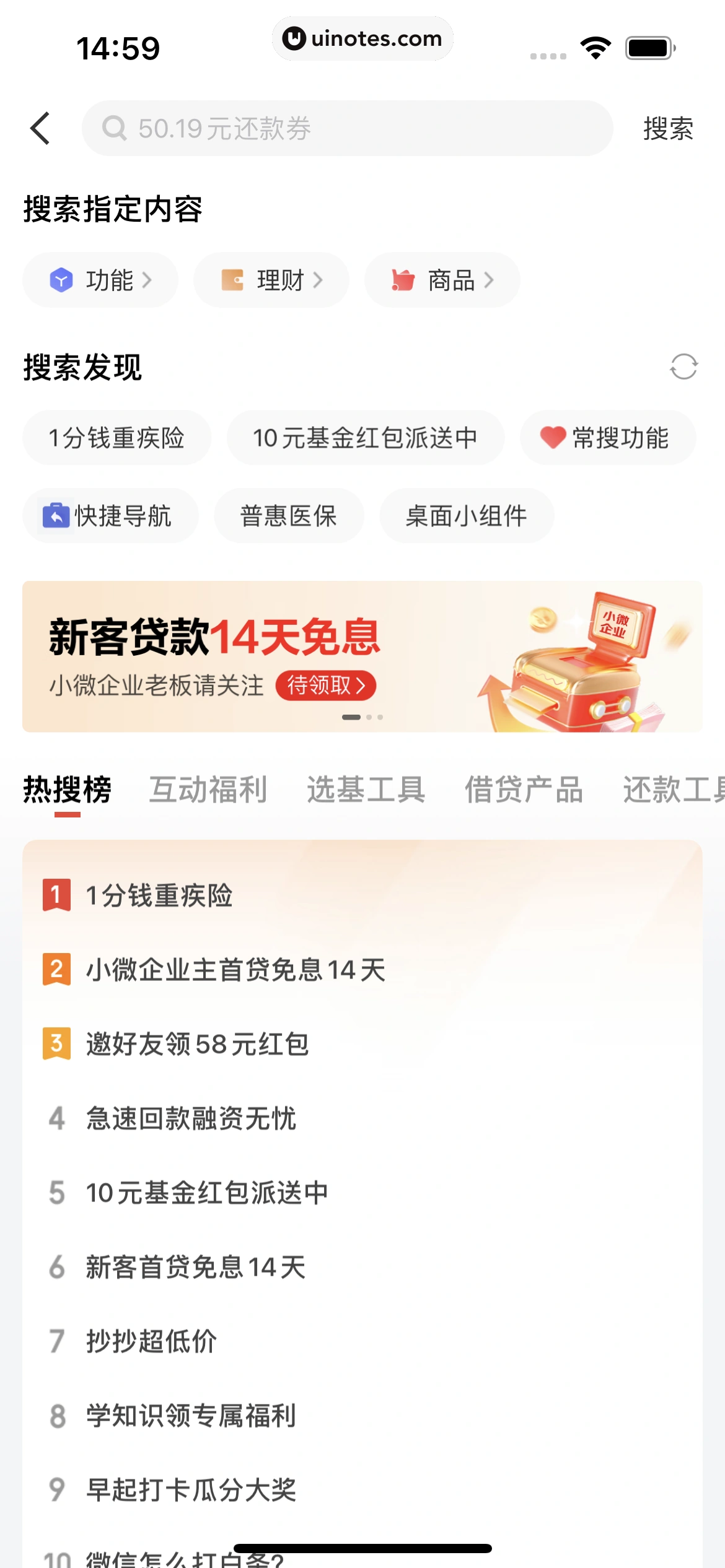Viewport: 725px width, 1568px height.
Task: Switch to the 选基工具 tab
Action: tap(366, 790)
